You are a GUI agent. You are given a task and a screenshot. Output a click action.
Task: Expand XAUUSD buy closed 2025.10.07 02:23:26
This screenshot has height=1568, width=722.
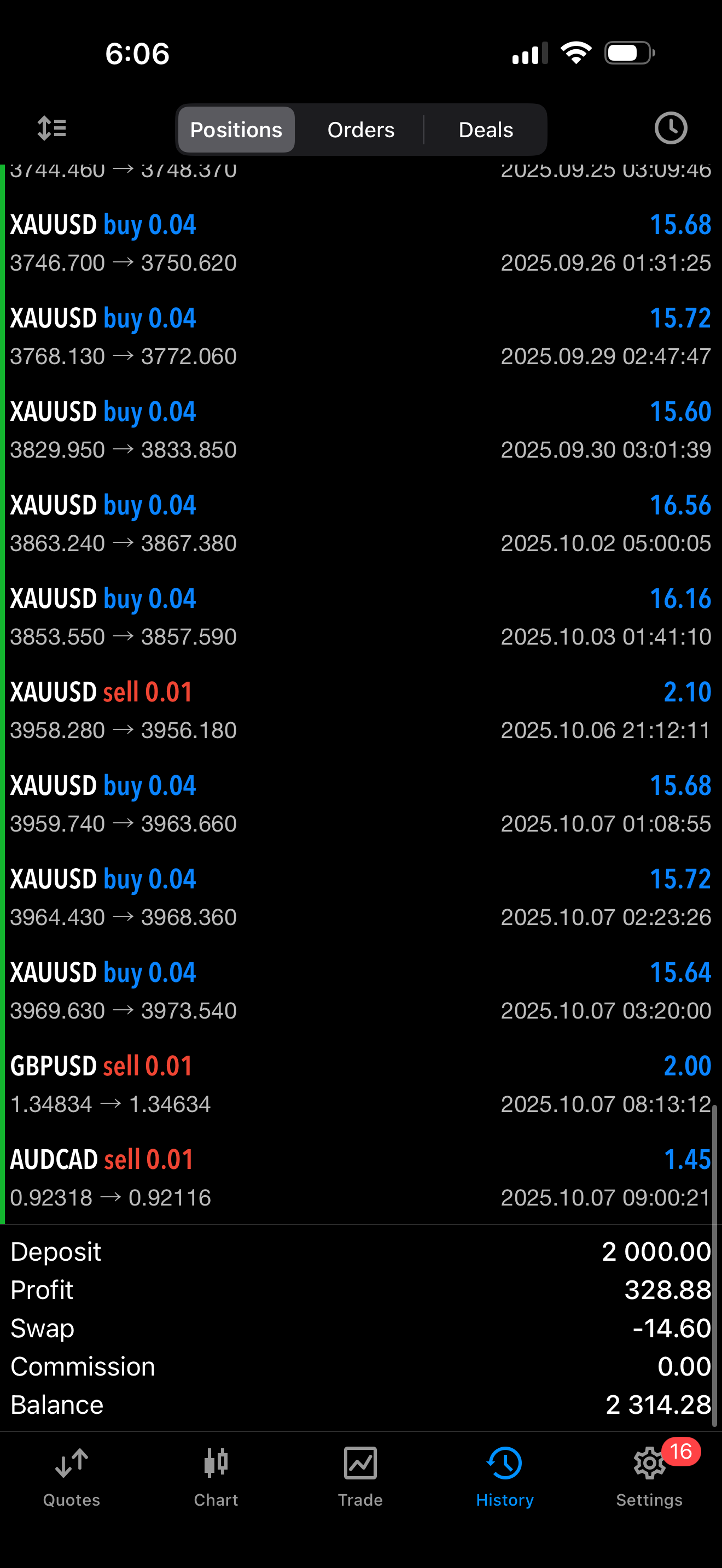(360, 898)
